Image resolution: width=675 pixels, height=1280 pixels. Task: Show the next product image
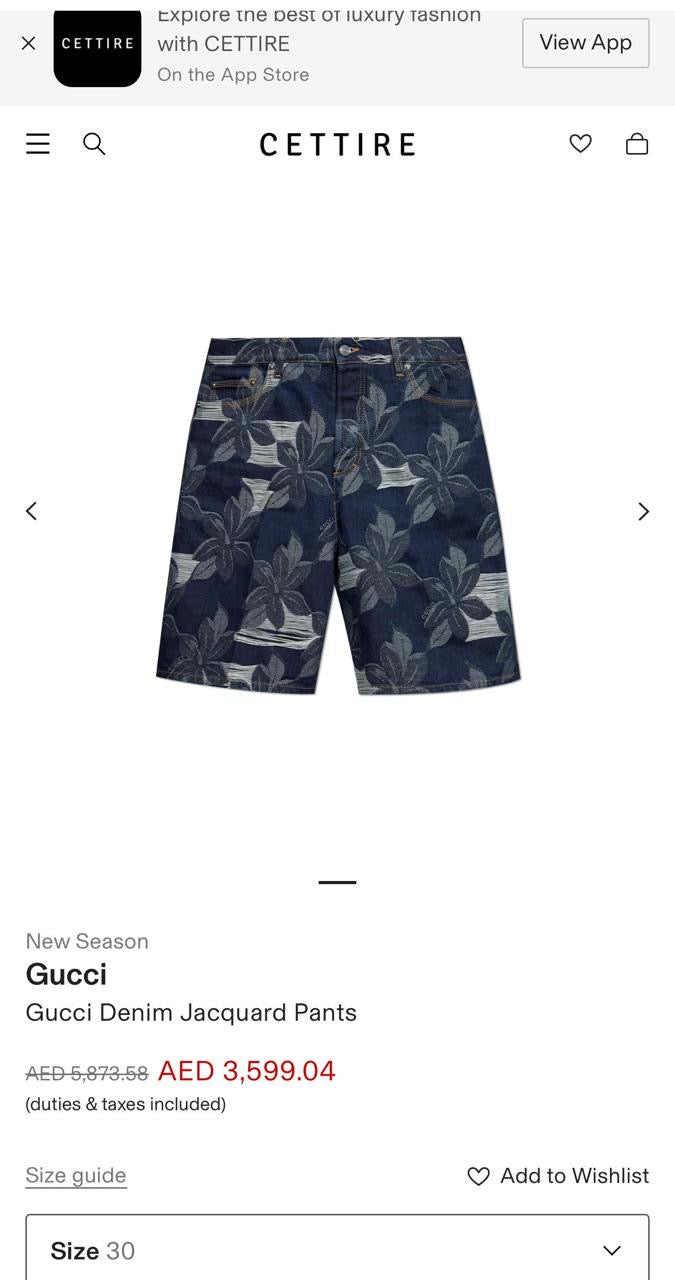coord(643,511)
